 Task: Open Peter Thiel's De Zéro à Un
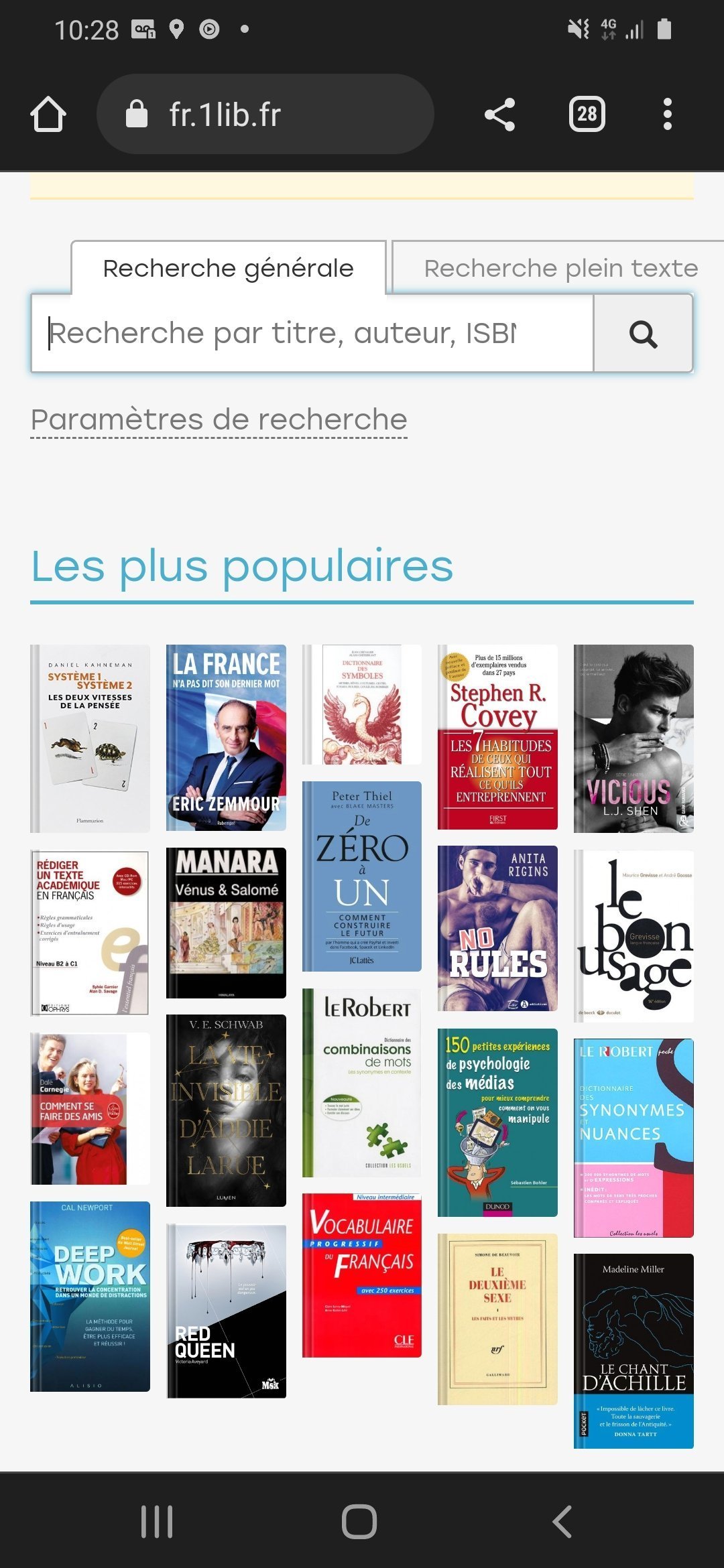tap(361, 876)
